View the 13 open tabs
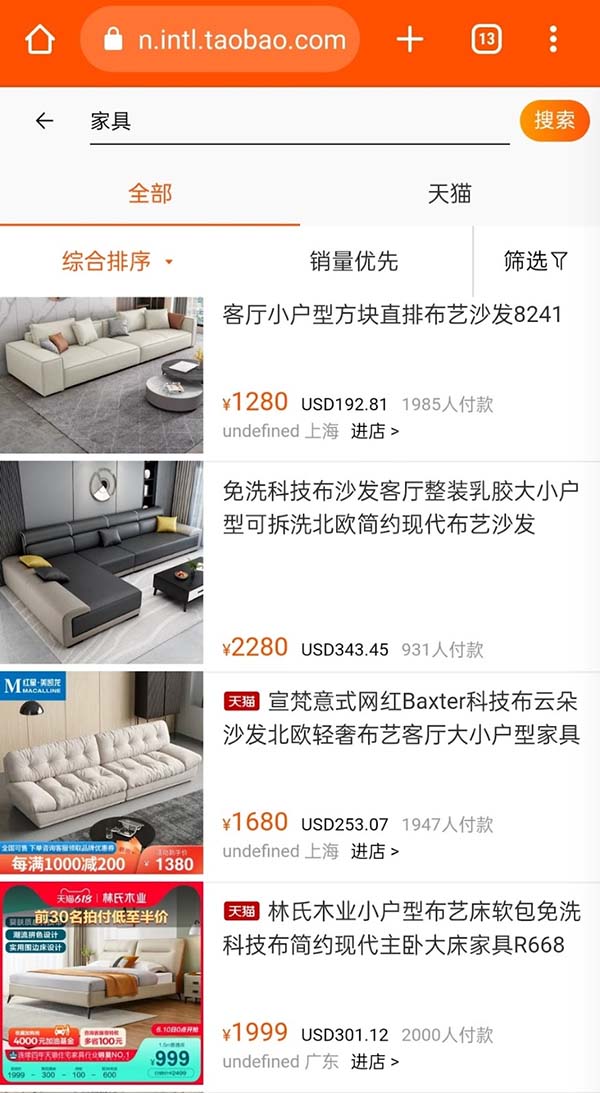Image resolution: width=600 pixels, height=1093 pixels. [x=486, y=40]
